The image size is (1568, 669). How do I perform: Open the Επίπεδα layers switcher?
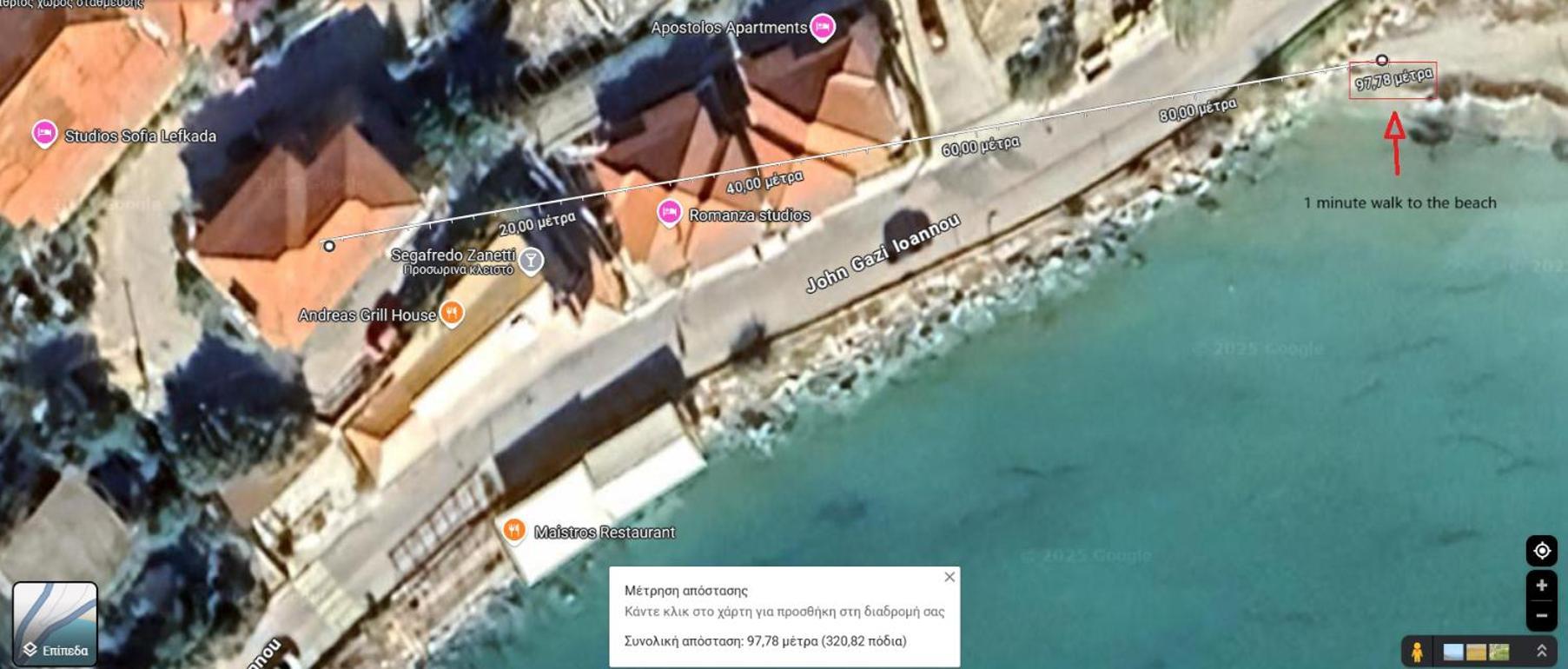pyautogui.click(x=55, y=624)
